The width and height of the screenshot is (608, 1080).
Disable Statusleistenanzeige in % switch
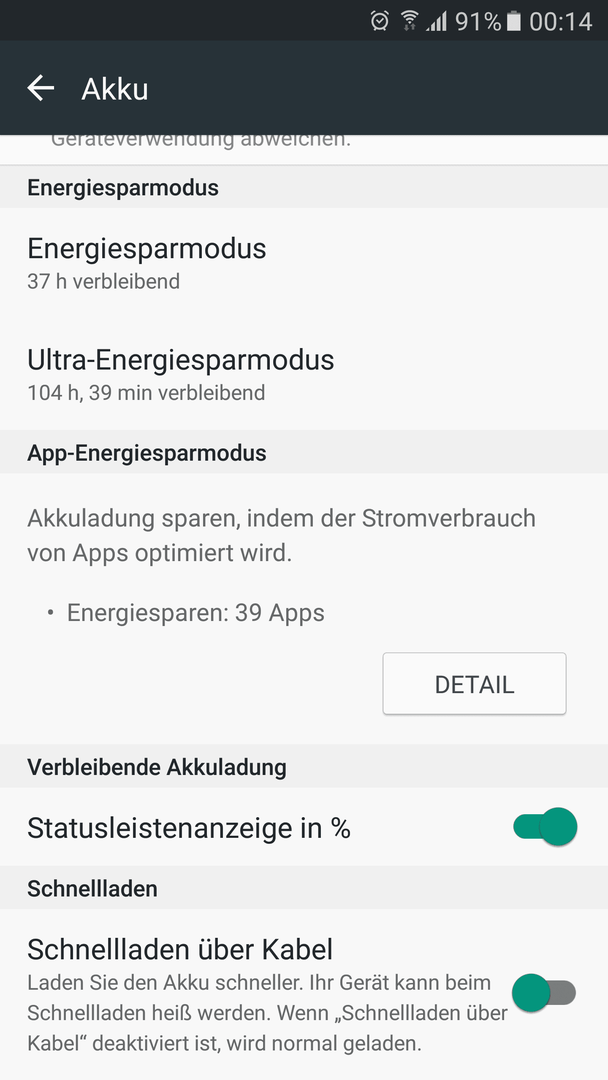(545, 827)
